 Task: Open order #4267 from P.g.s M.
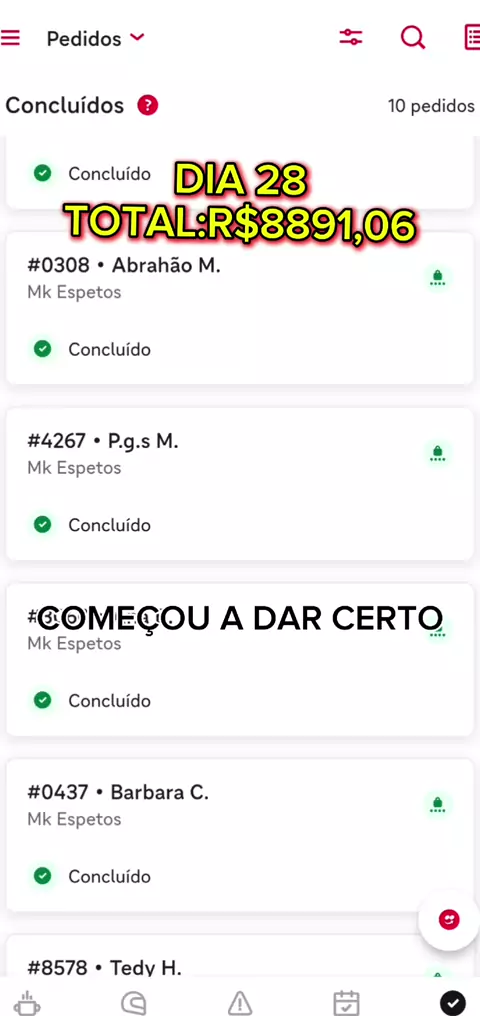(x=240, y=483)
